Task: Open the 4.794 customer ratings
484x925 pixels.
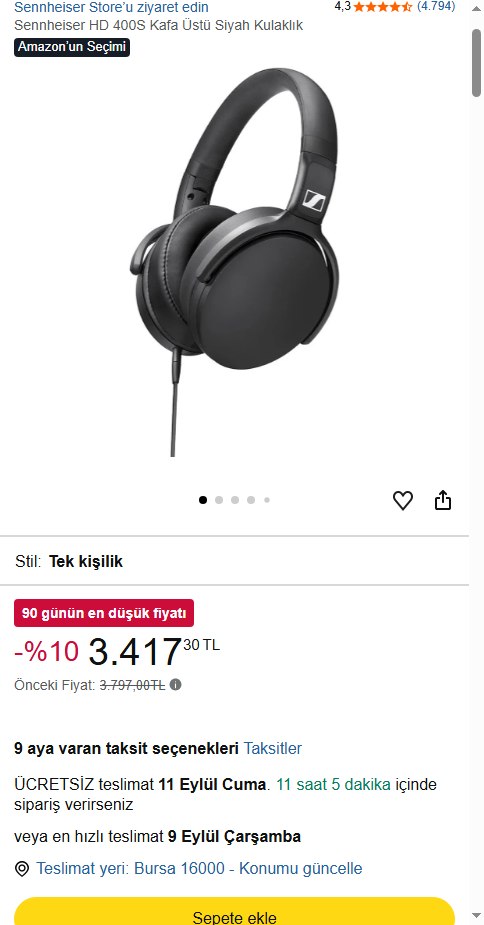Action: click(x=436, y=6)
